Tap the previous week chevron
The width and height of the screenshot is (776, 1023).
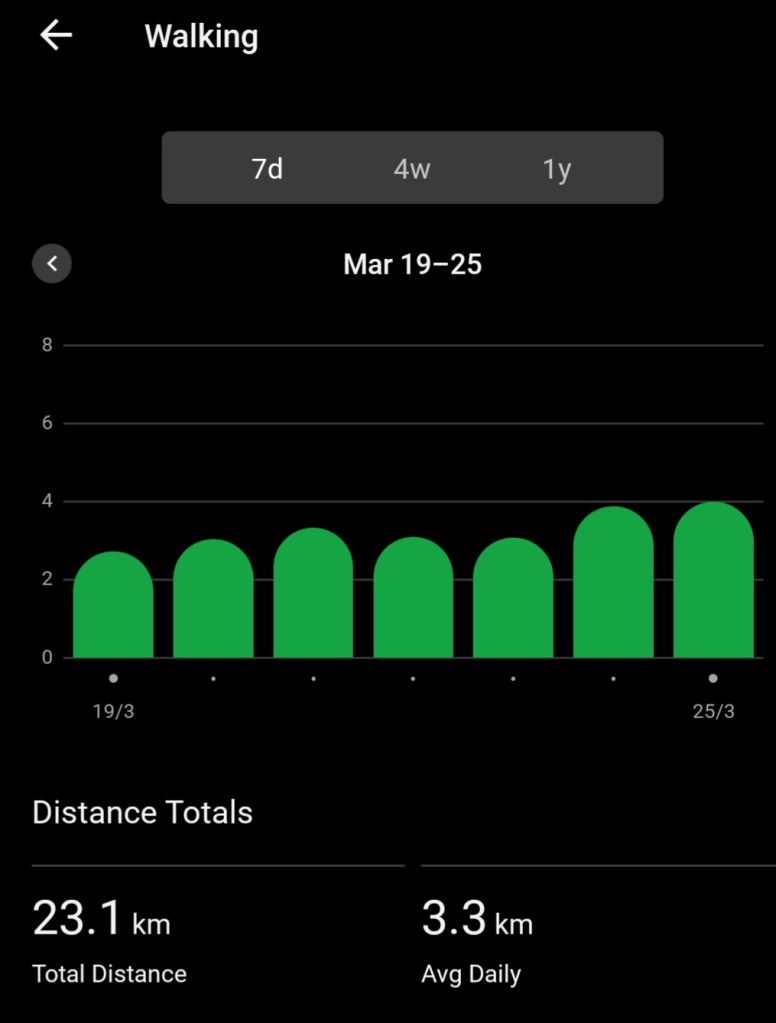(x=51, y=263)
